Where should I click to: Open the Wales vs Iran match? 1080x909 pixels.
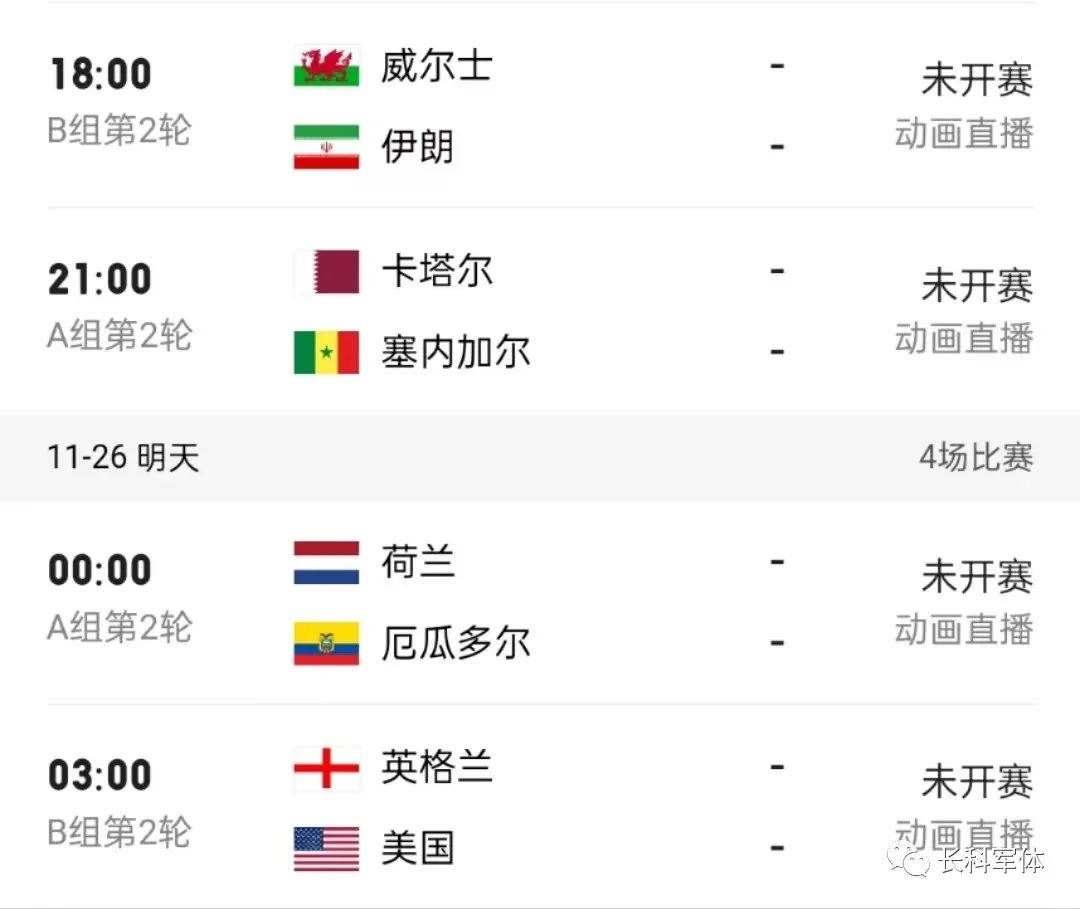click(540, 106)
